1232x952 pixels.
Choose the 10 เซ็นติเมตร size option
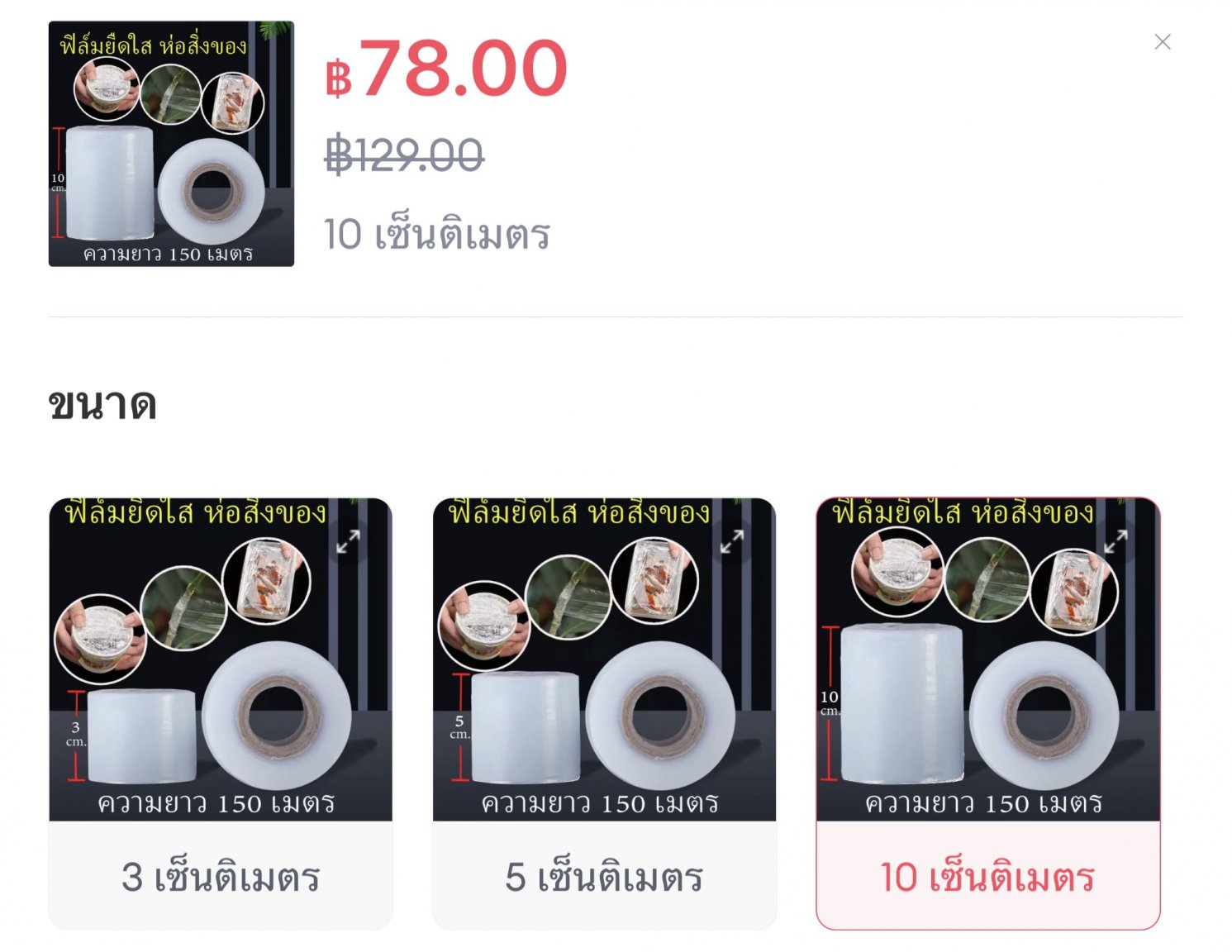coord(987,876)
